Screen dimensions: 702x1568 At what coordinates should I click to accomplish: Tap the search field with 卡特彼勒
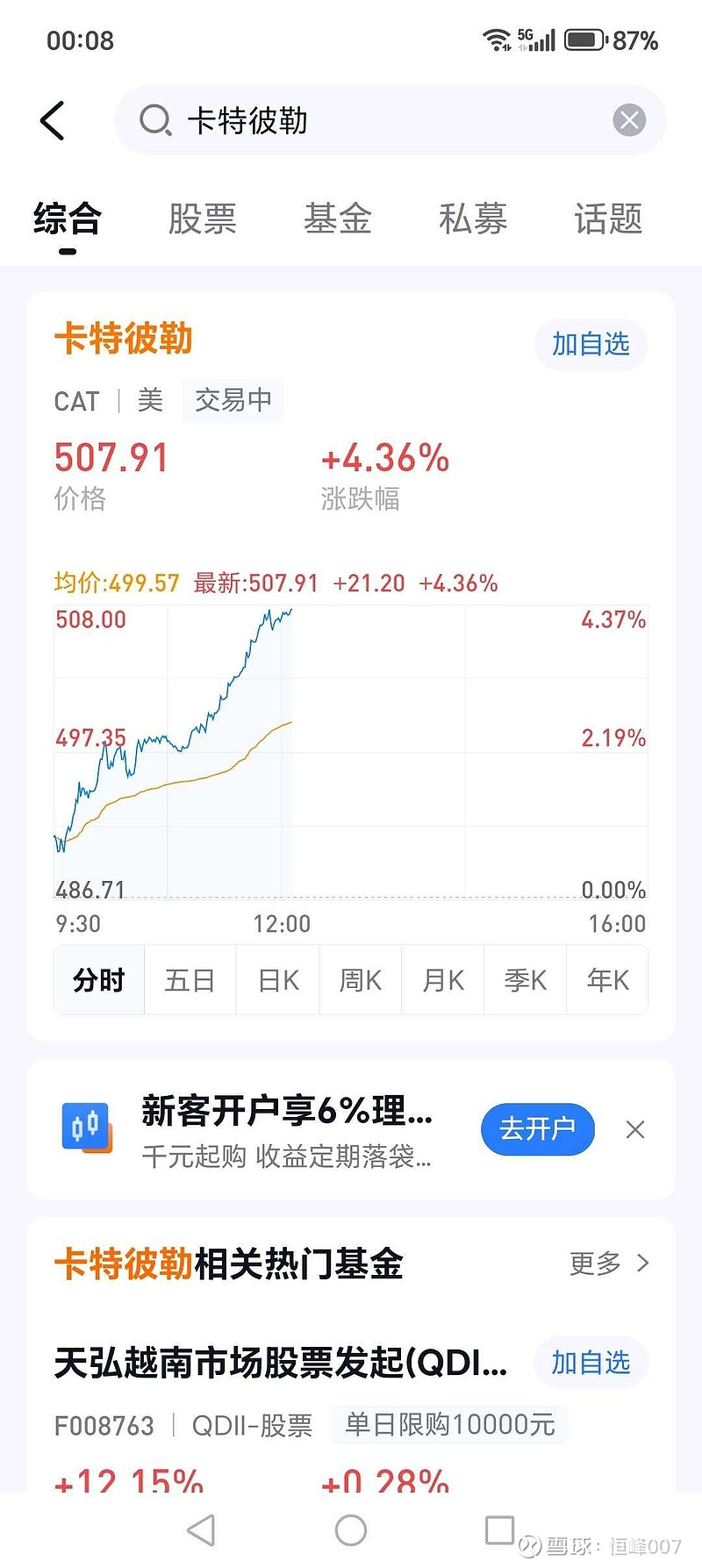369,120
